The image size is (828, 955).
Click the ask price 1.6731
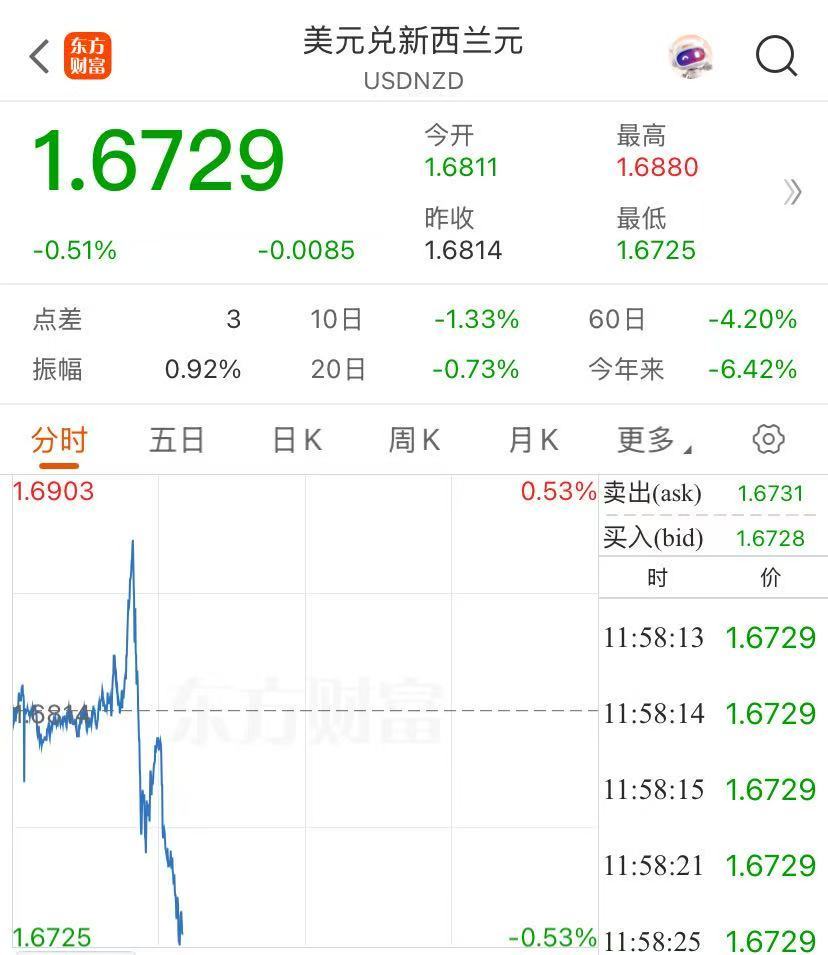tap(770, 493)
